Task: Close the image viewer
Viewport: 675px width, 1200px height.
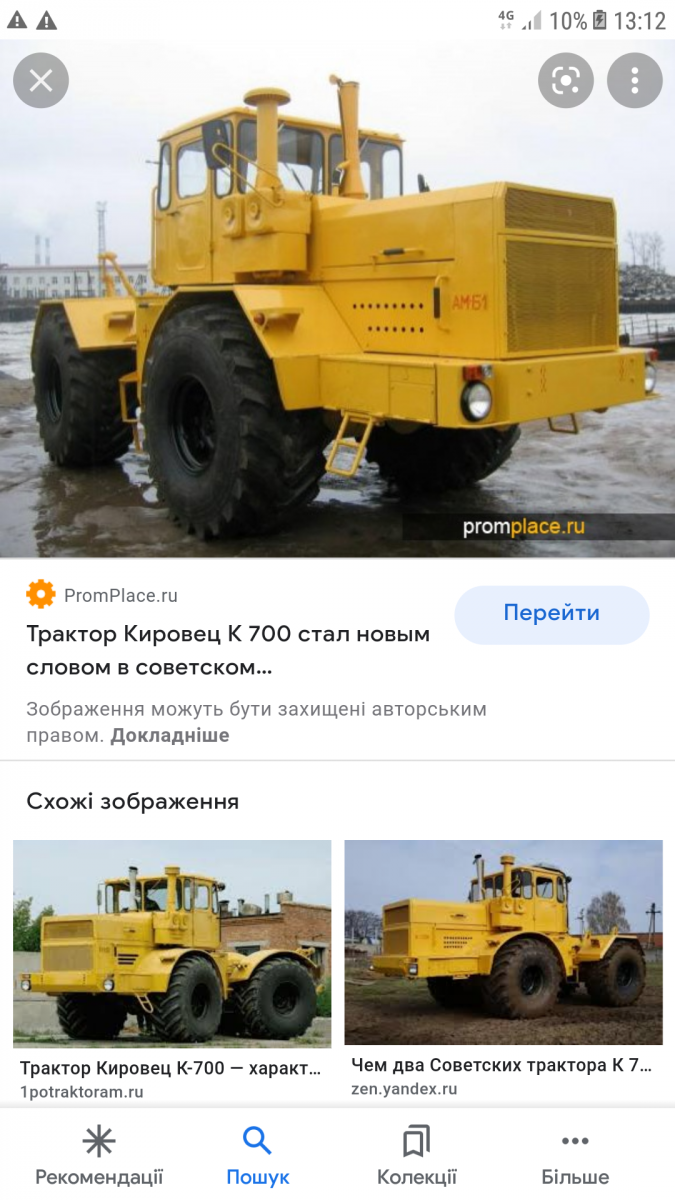Action: 41,81
